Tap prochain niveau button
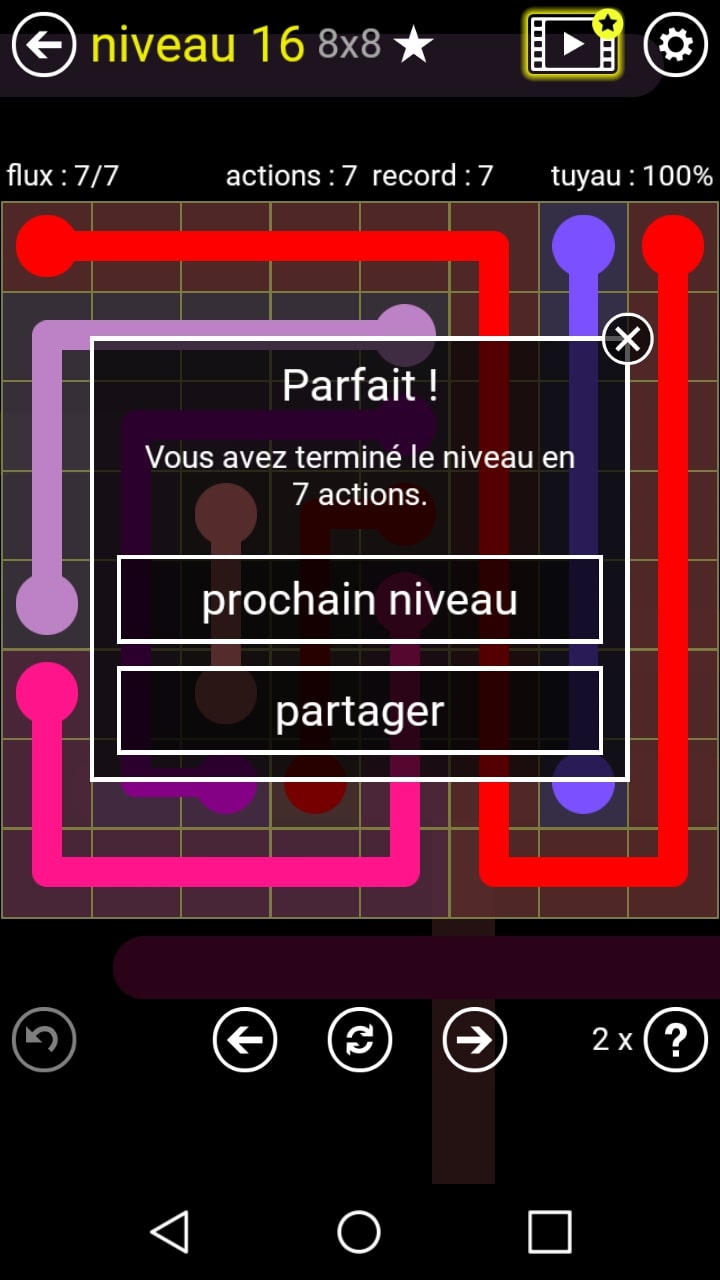 (360, 600)
